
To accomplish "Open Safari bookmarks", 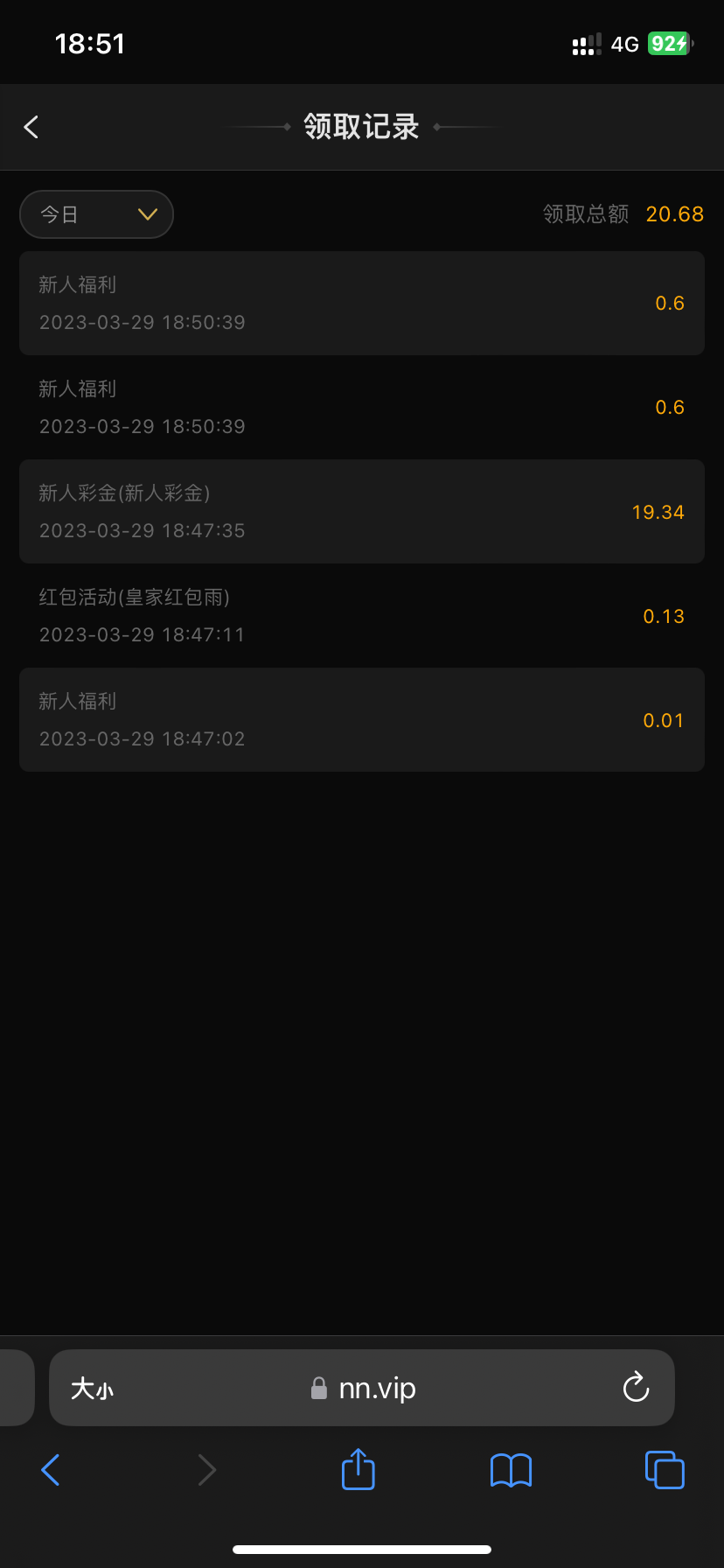I will coord(511,1470).
